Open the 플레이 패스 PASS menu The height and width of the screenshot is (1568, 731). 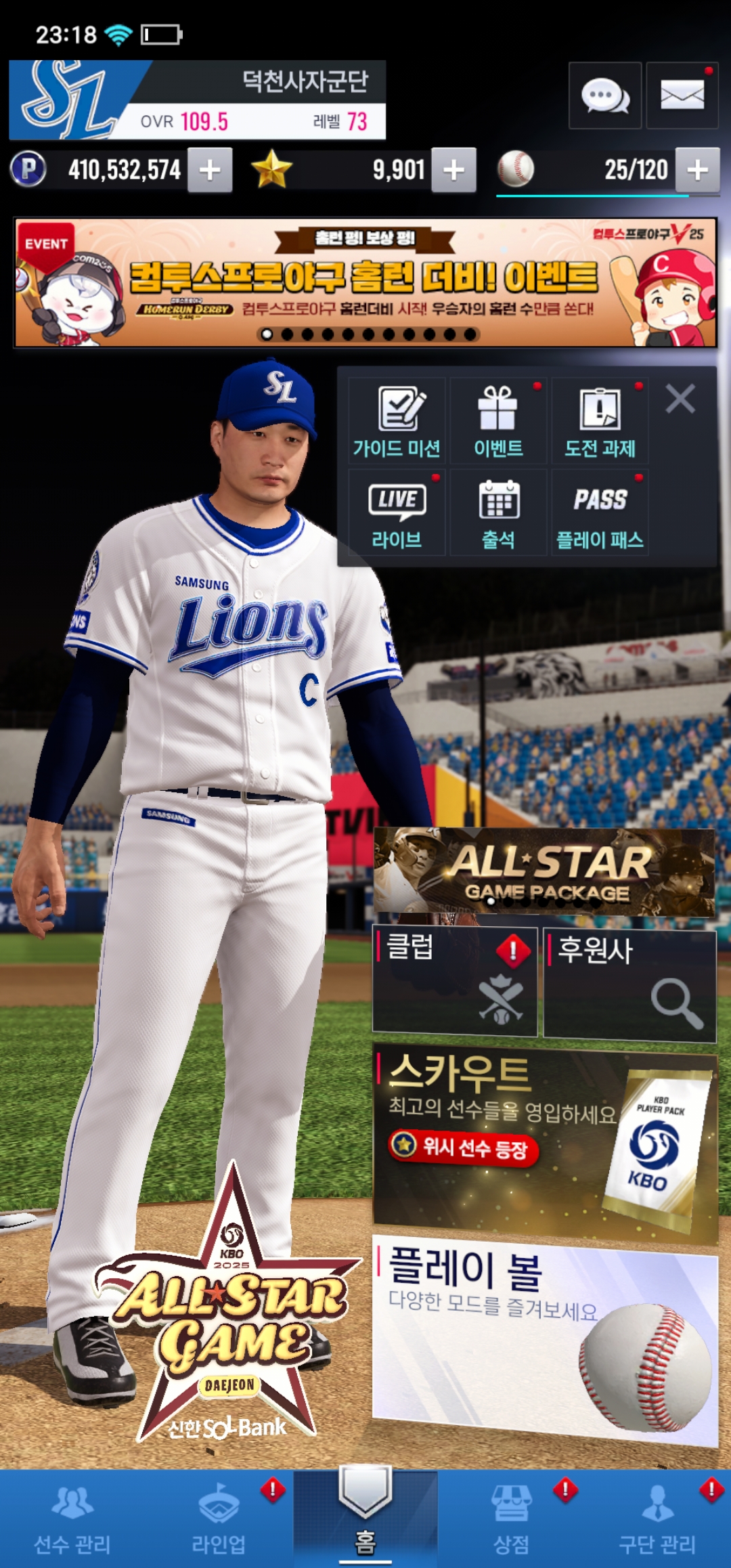pyautogui.click(x=600, y=513)
